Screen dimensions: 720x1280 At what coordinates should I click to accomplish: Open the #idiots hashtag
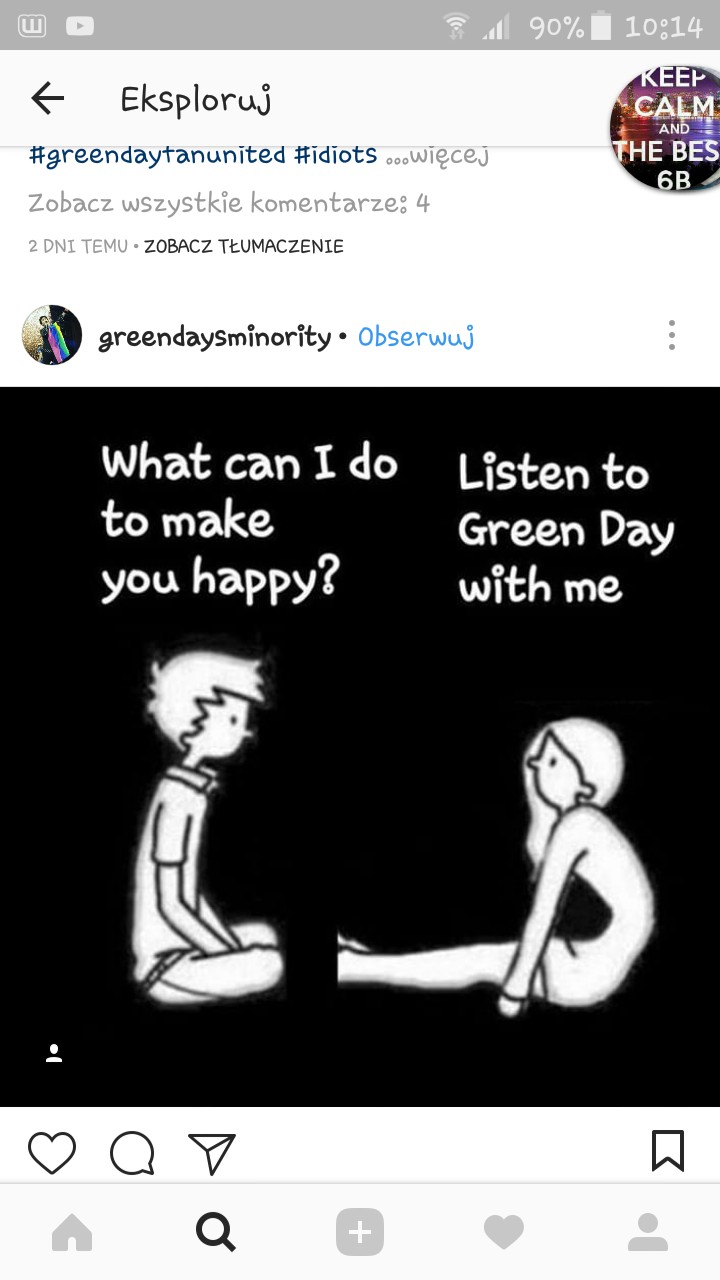point(335,155)
